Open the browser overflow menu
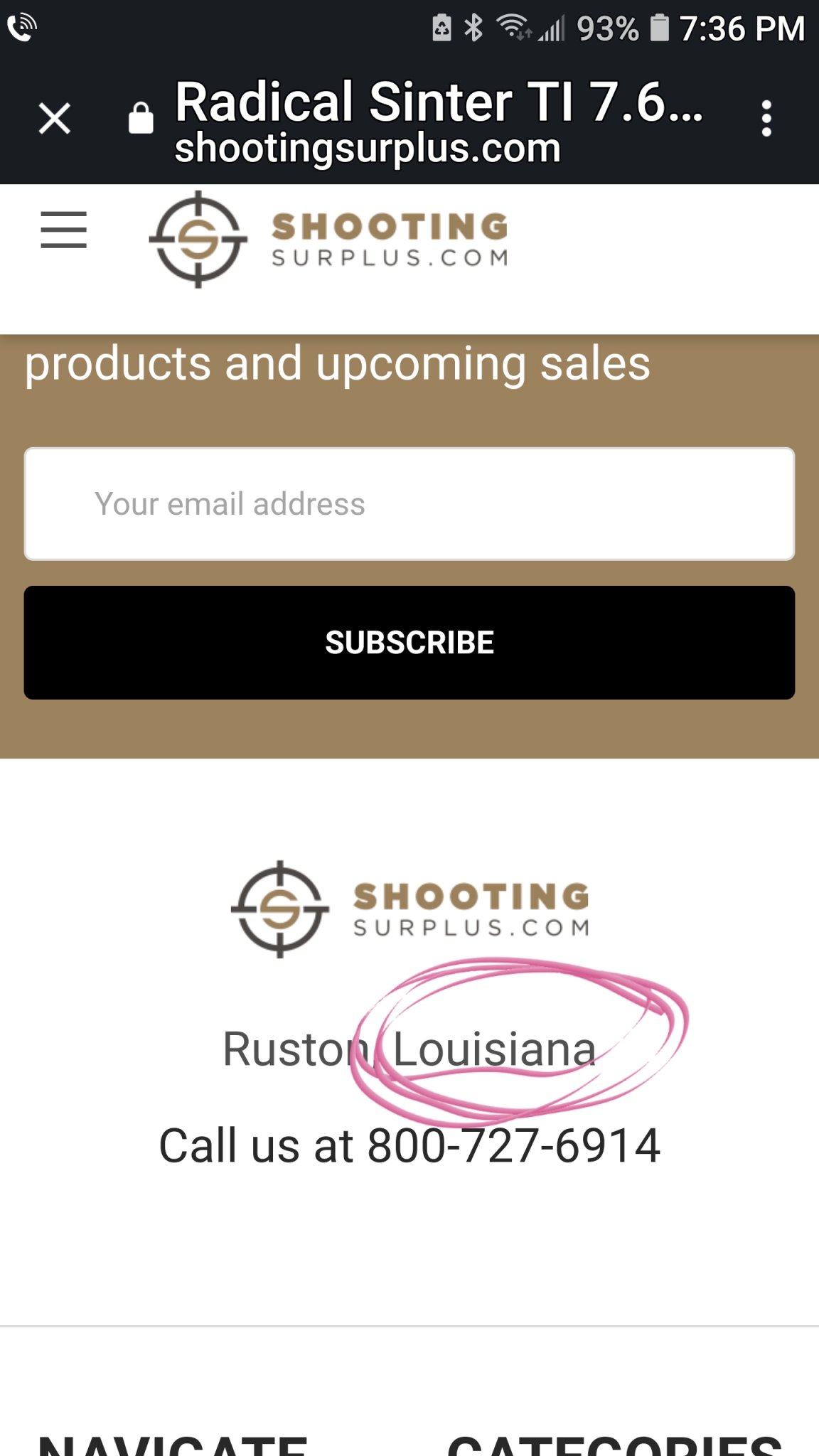The height and width of the screenshot is (1456, 819). (x=766, y=118)
